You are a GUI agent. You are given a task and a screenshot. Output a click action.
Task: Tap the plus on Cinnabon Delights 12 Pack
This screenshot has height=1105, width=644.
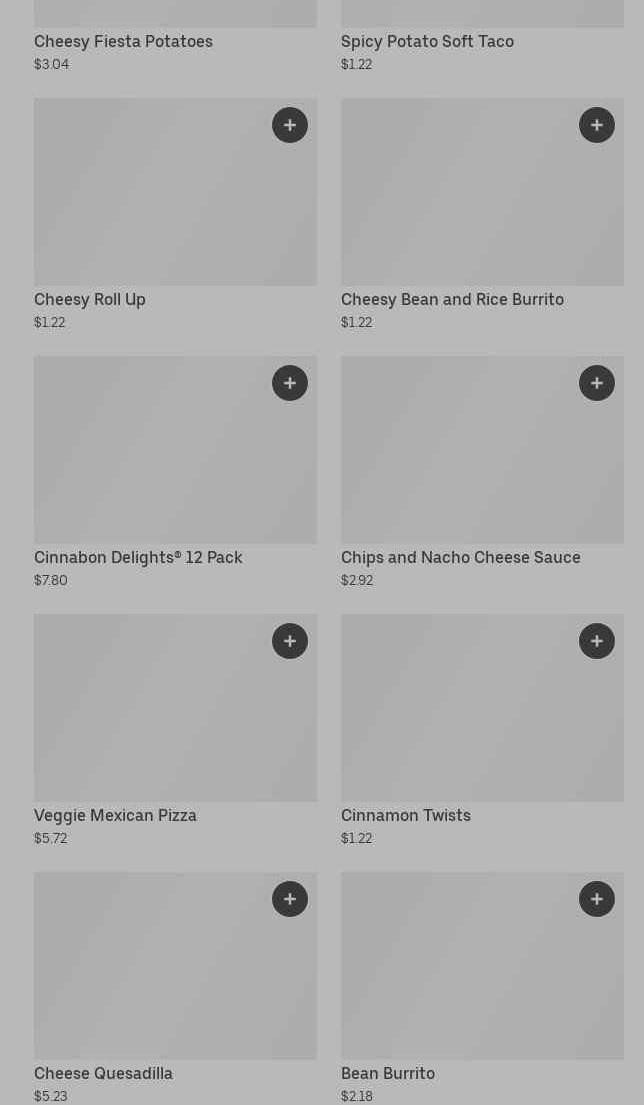click(290, 383)
